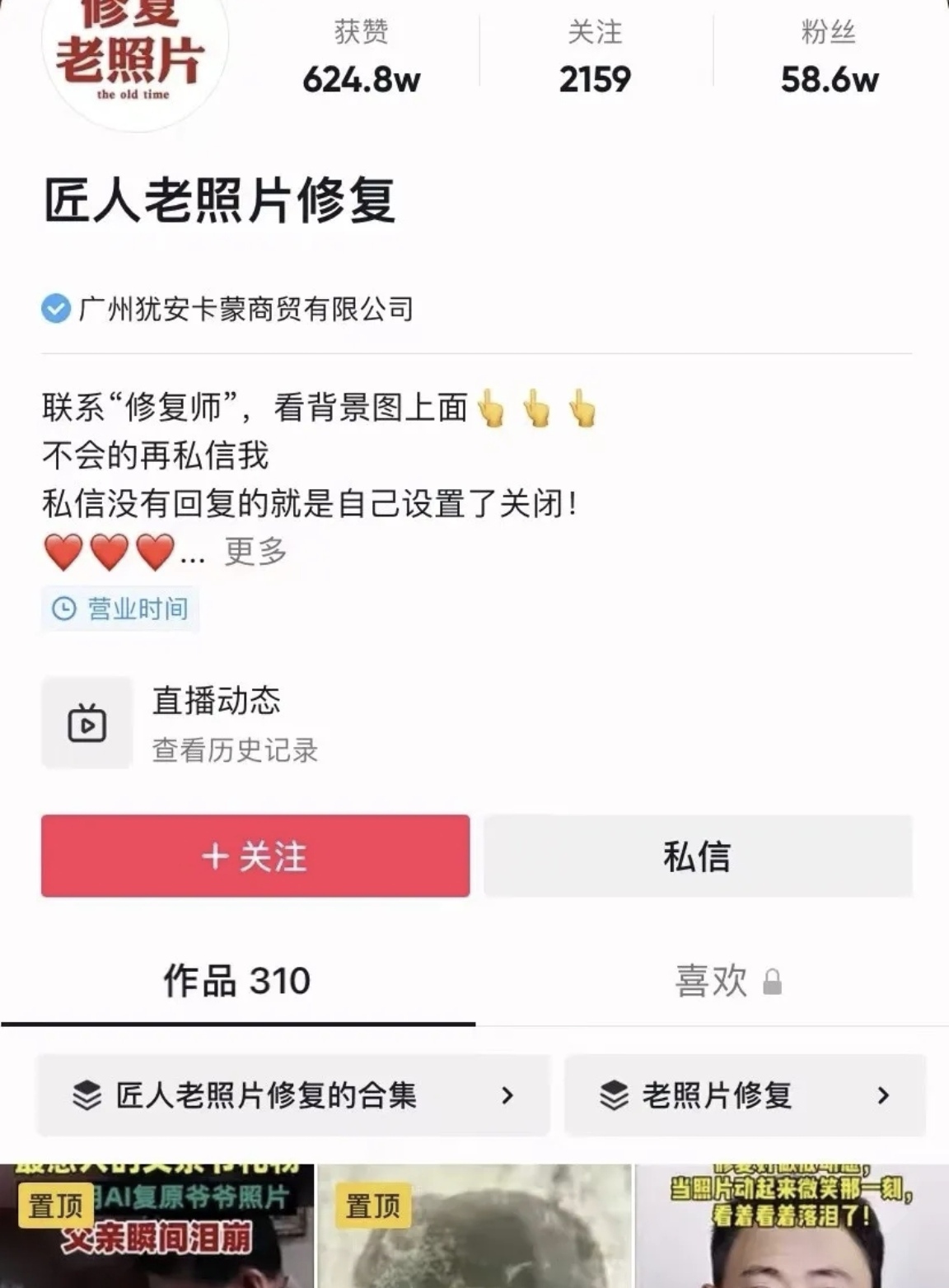View the 获赞 624.8w likes count

362,59
